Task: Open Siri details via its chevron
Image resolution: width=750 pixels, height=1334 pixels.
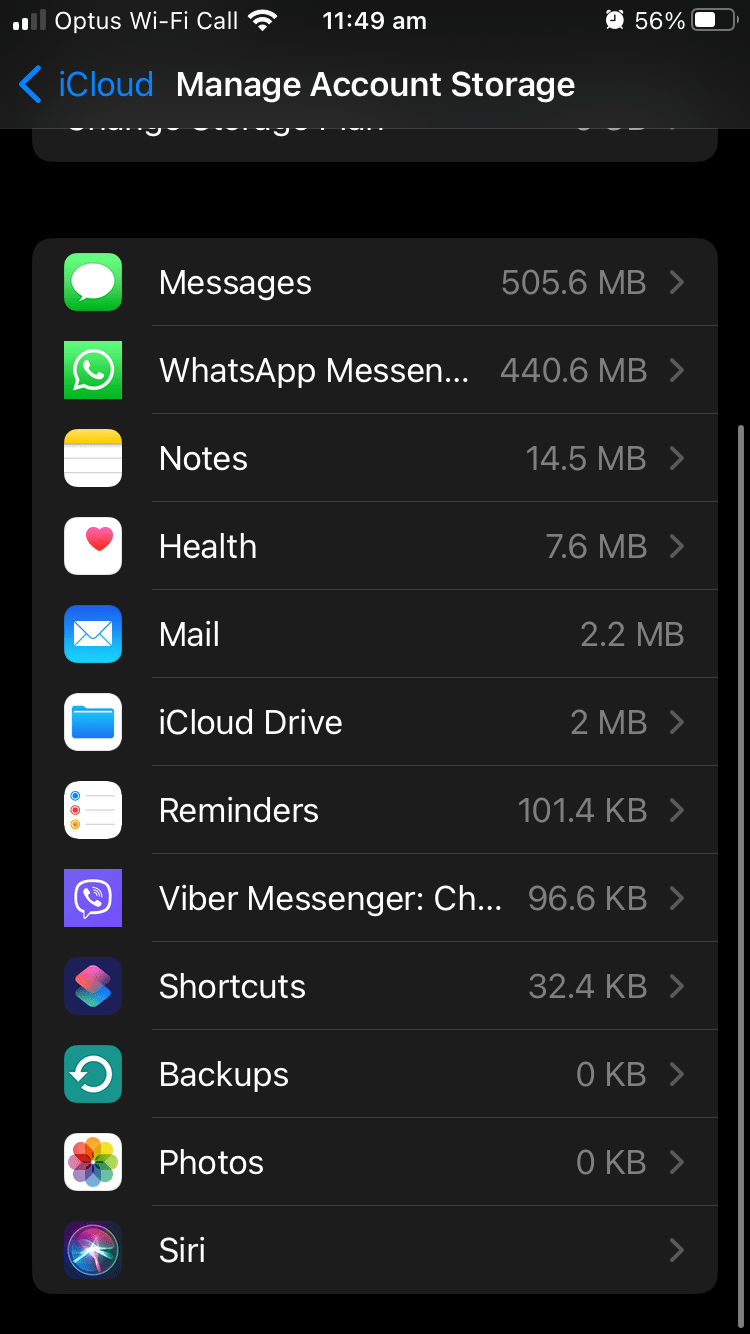Action: [678, 1250]
